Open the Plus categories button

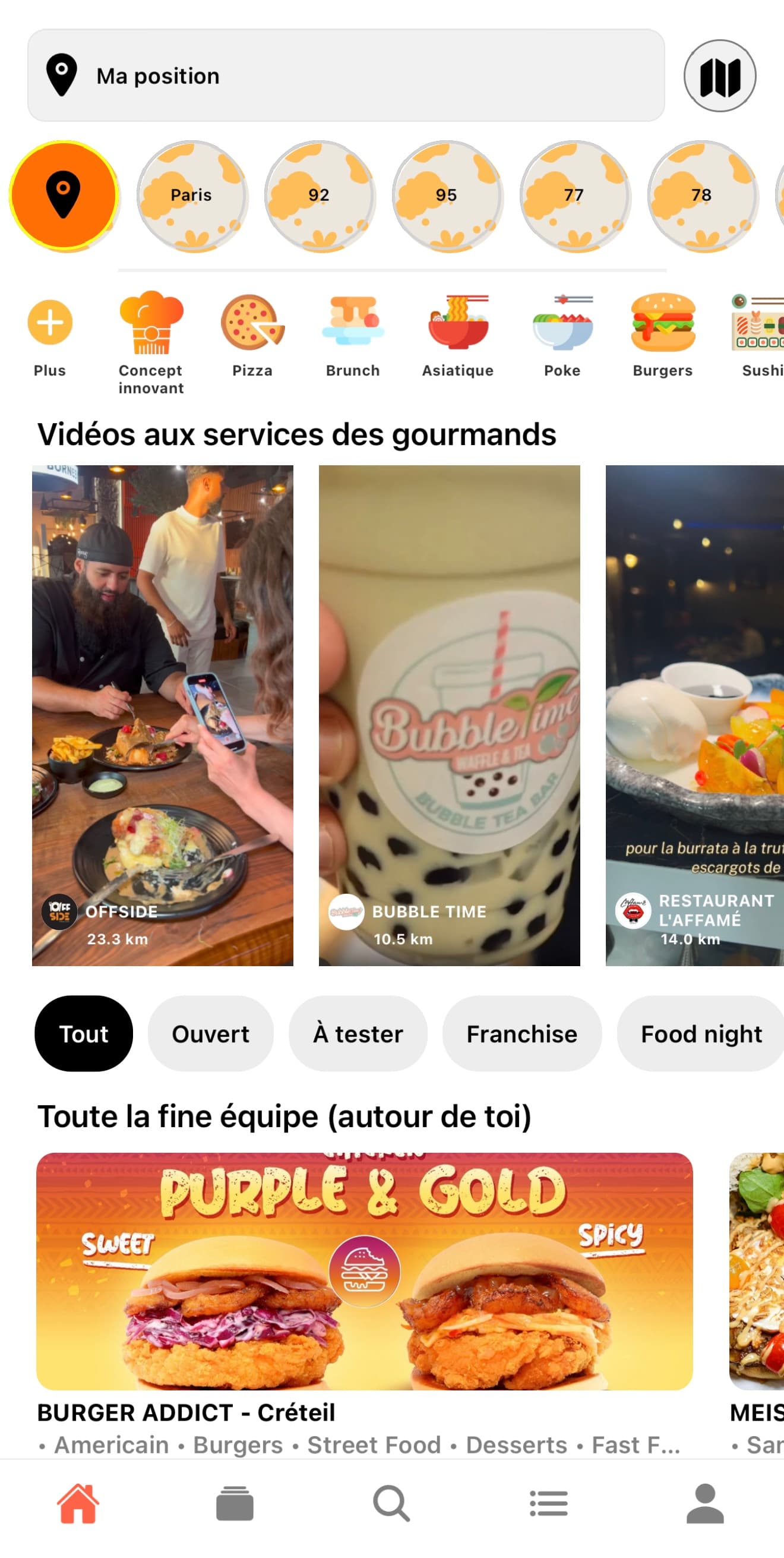tap(49, 335)
